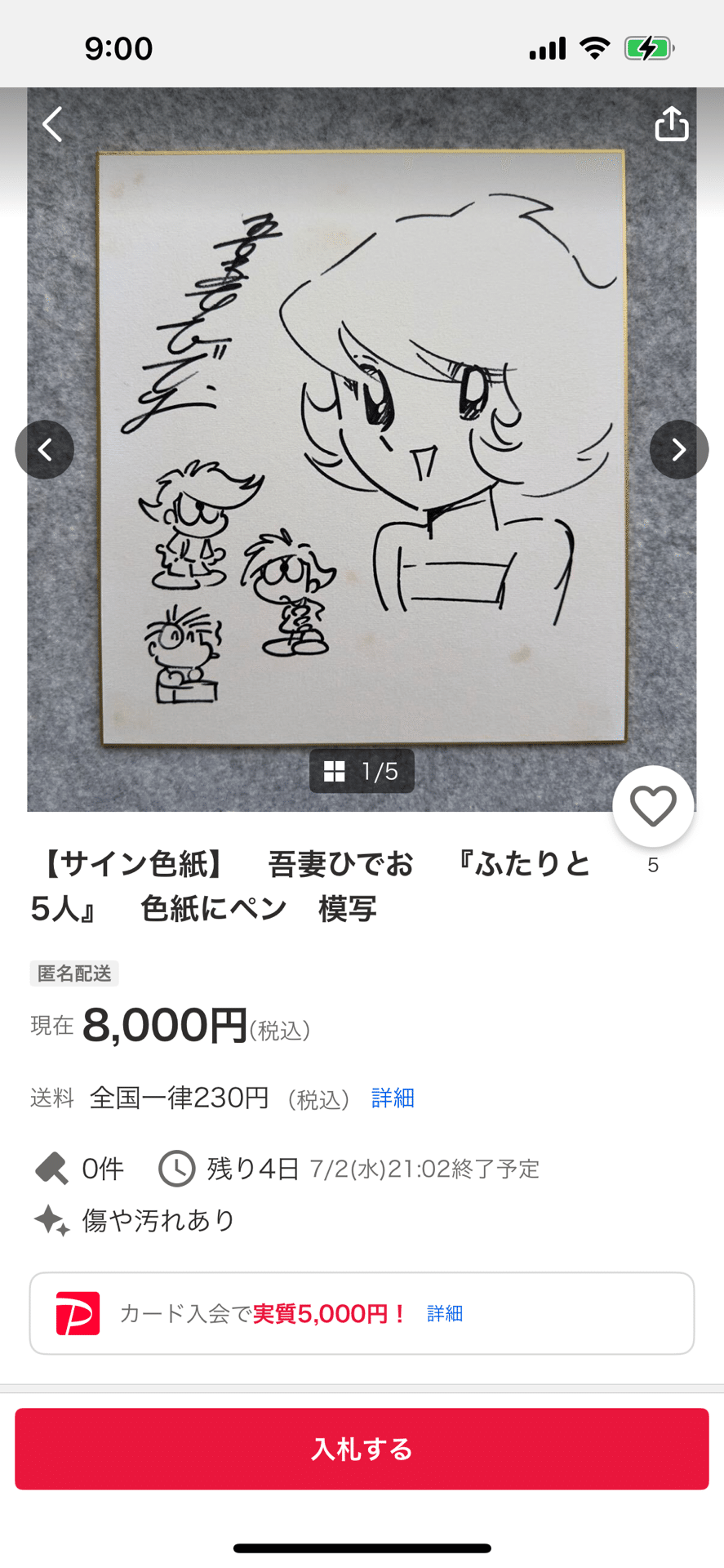This screenshot has height=1568, width=724.
Task: Tap the 8,000円 current price
Action: [163, 1027]
